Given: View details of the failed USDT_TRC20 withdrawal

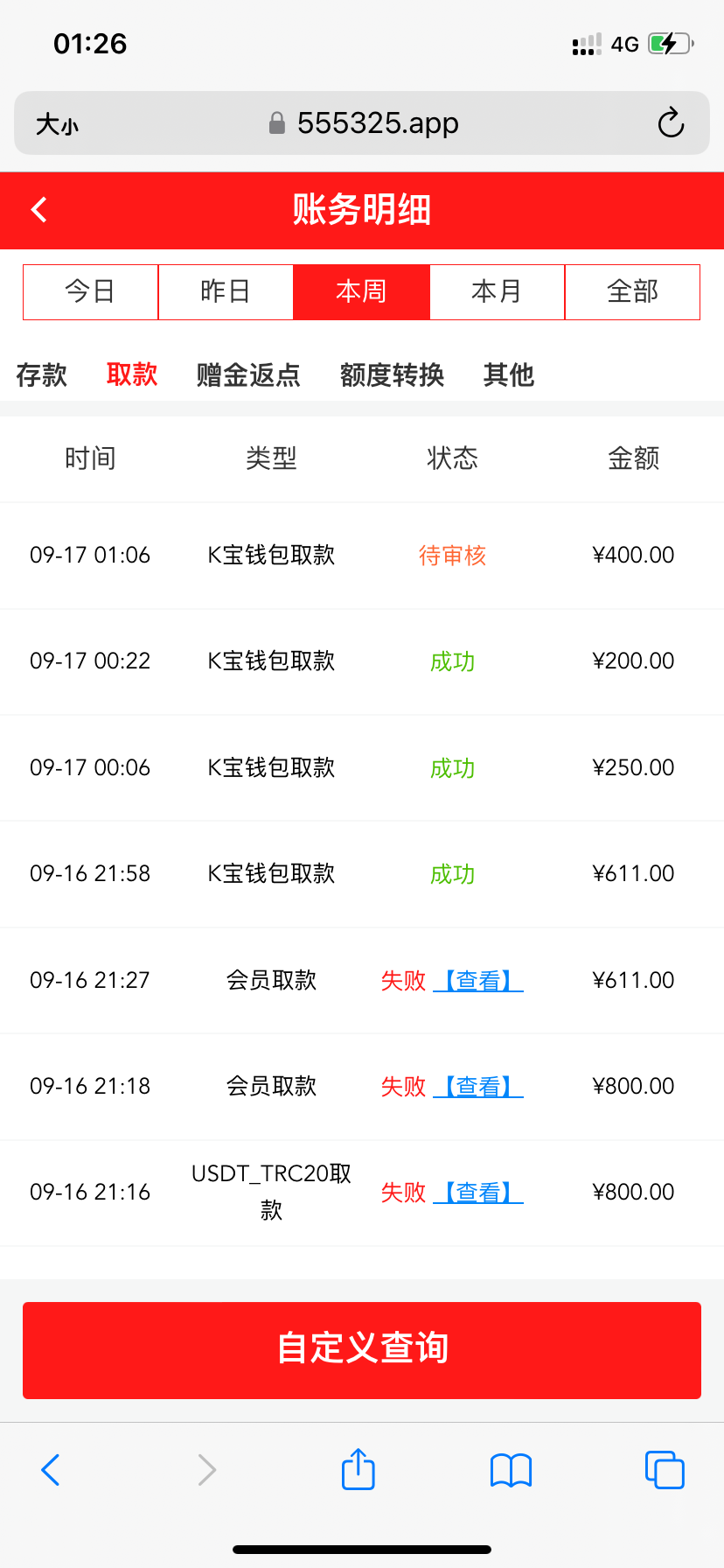Looking at the screenshot, I should (477, 1192).
